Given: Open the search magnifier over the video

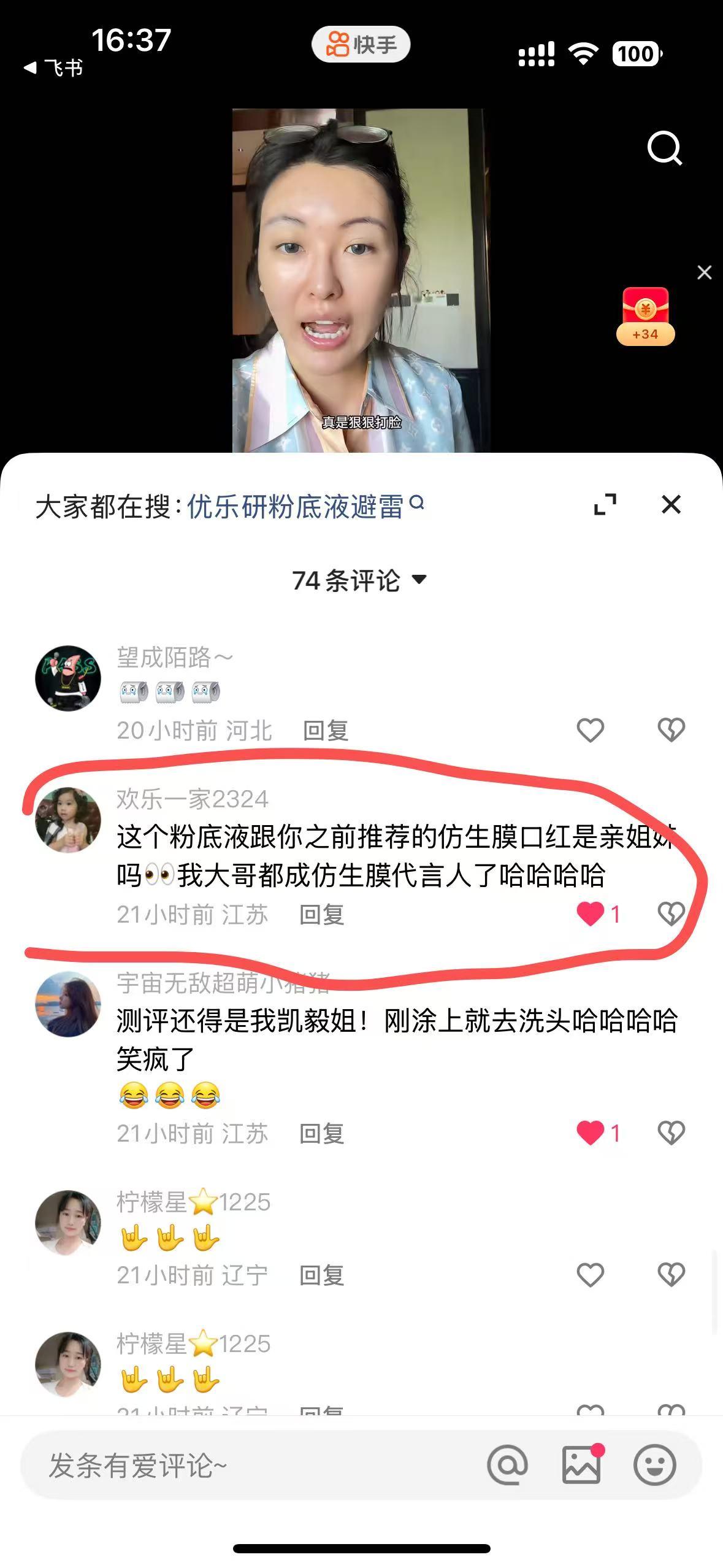Looking at the screenshot, I should tap(665, 148).
